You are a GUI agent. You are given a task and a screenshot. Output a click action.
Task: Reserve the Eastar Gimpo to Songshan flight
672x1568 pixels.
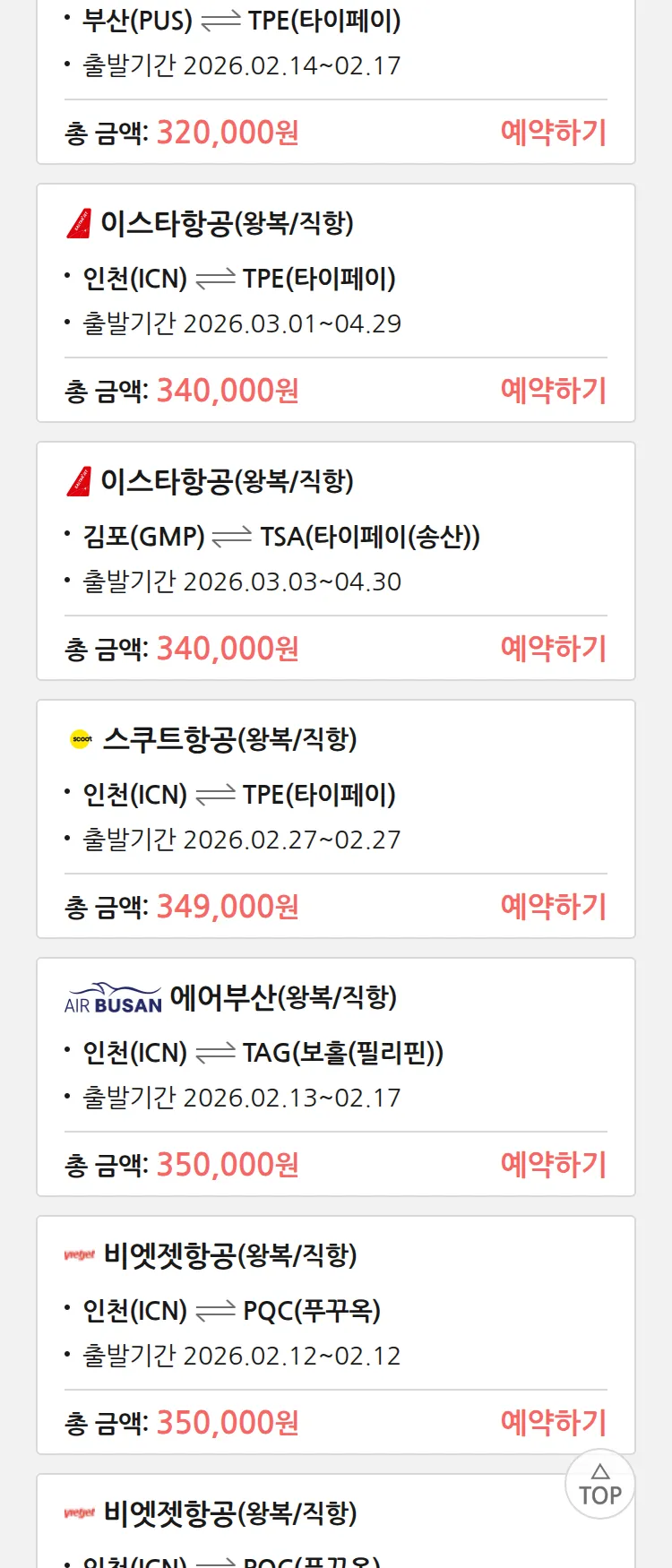coord(553,649)
